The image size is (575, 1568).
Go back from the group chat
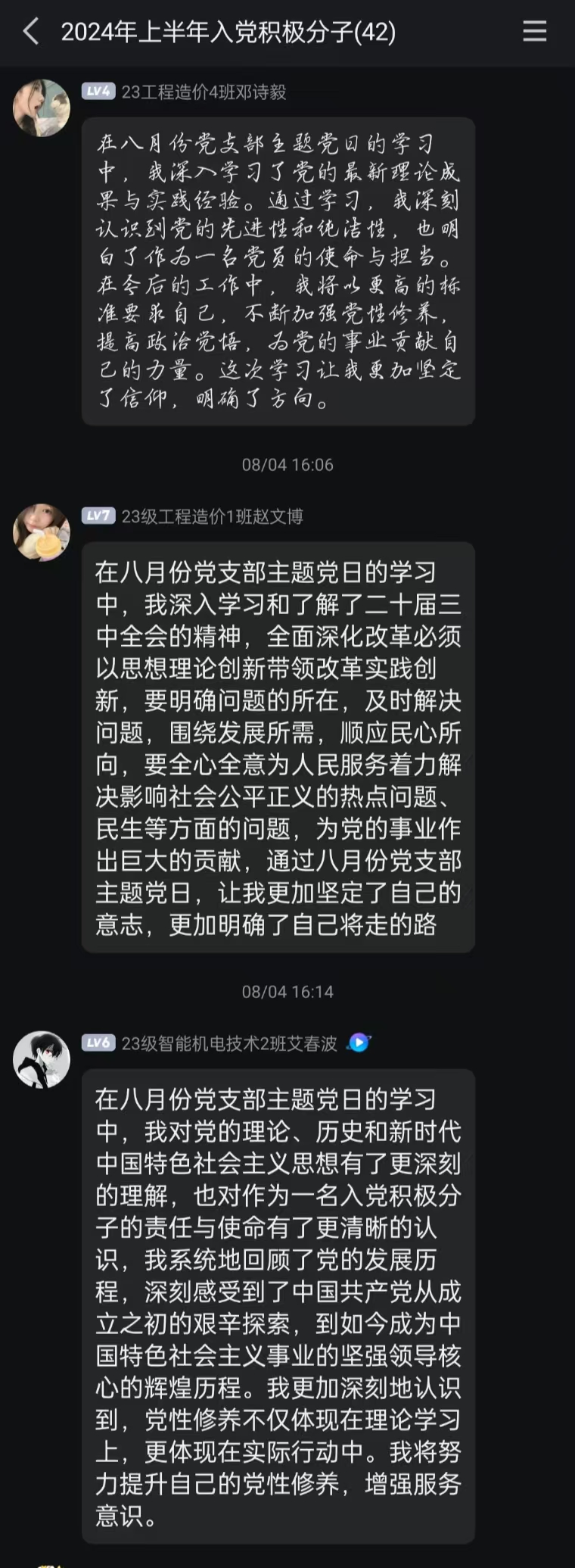(31, 32)
